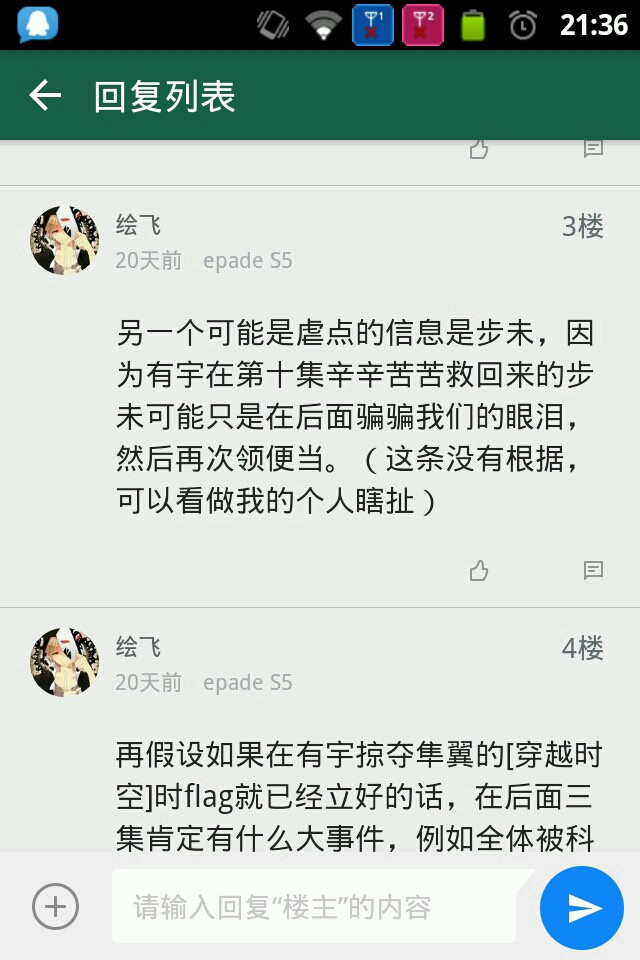Like the 3楼 reply by 绘飞

pos(479,570)
